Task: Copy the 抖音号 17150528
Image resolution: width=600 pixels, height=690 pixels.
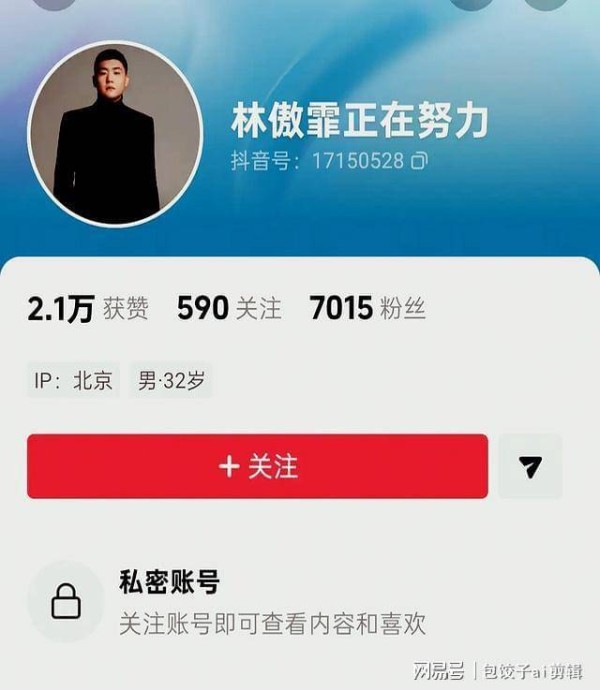Action: coord(420,160)
